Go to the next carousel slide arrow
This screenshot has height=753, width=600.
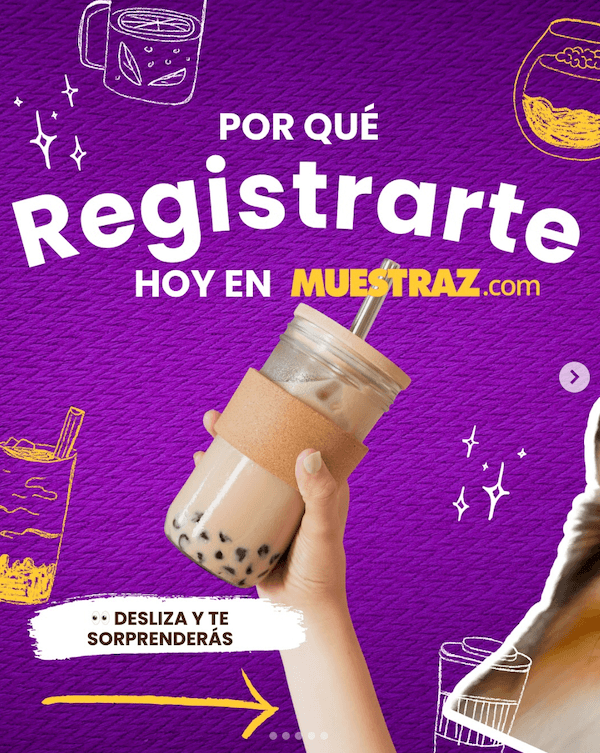click(574, 377)
